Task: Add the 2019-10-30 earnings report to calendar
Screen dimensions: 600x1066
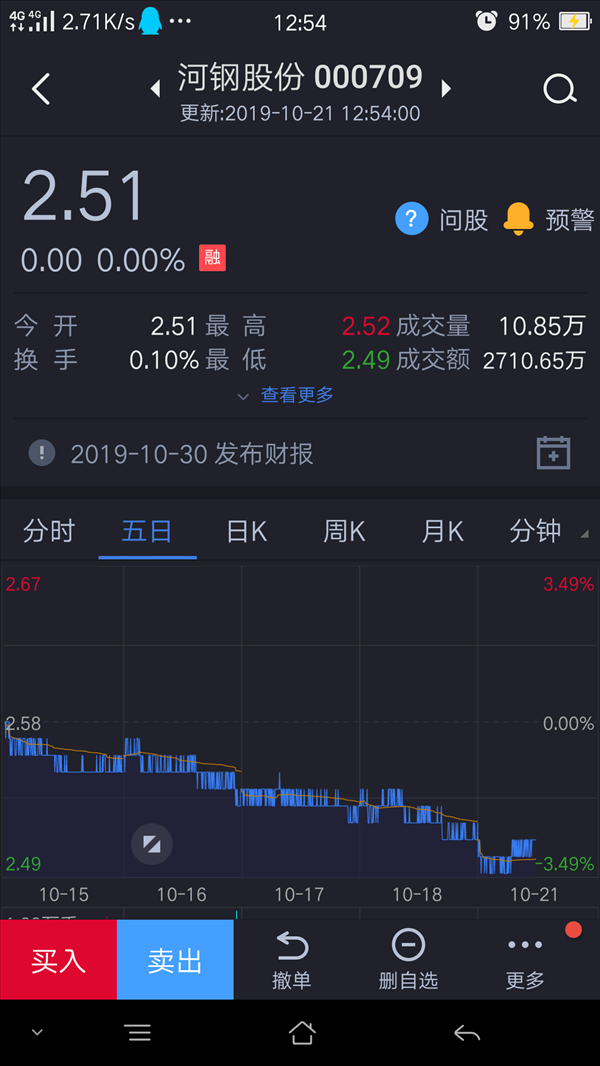Action: 553,453
